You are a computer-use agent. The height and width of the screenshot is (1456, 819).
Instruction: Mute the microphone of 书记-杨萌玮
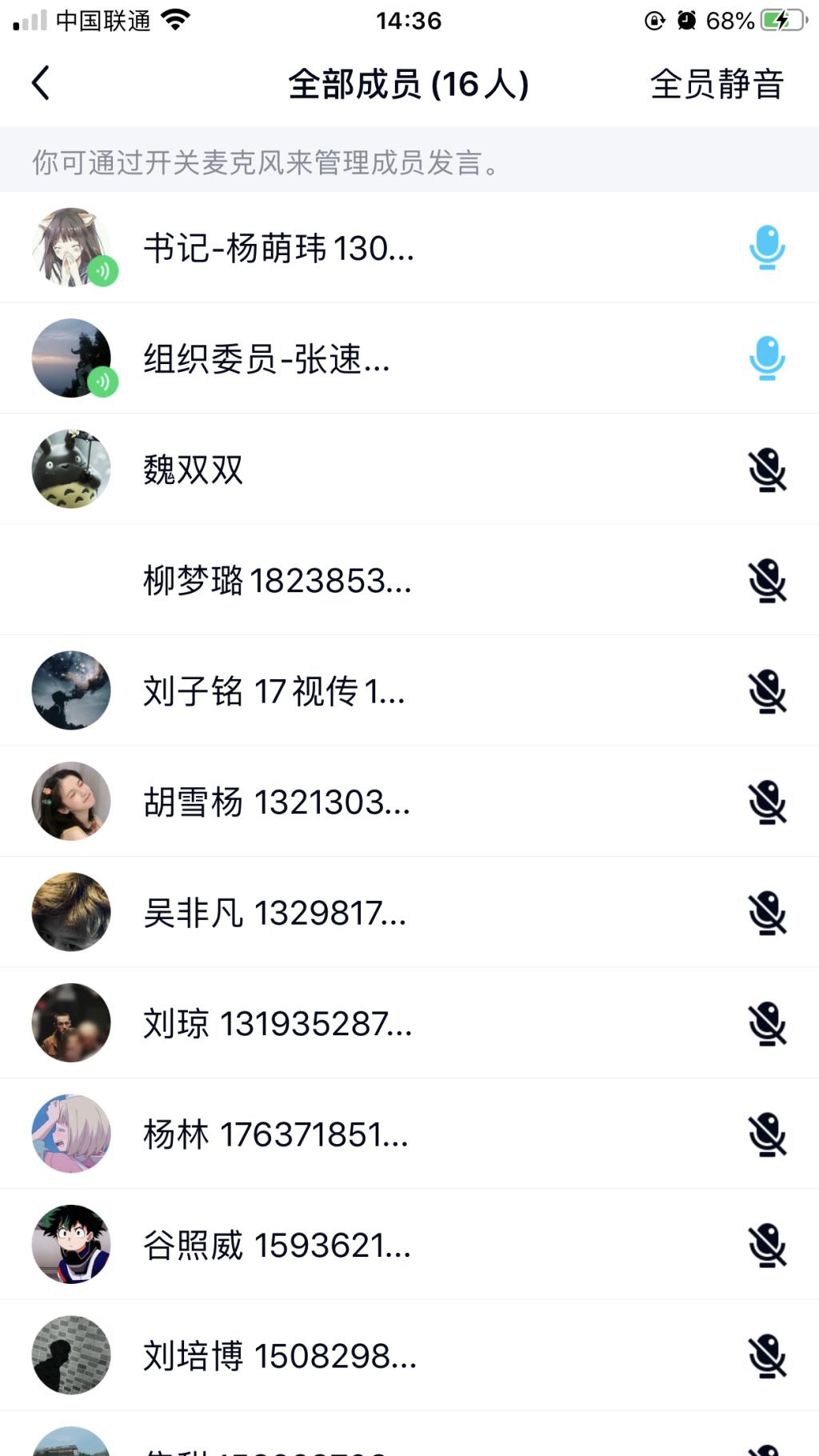pos(767,247)
